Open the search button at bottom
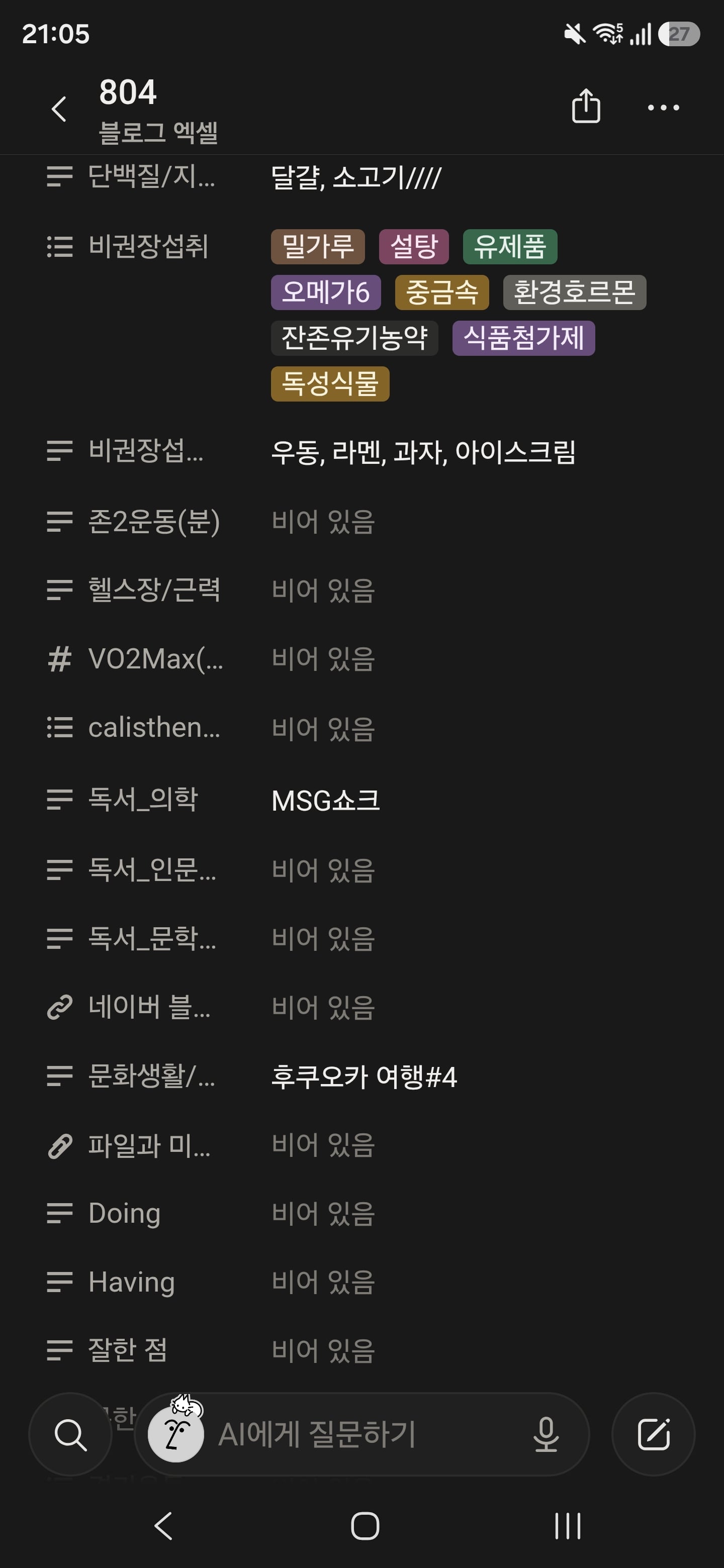724x1568 pixels. pos(70,1434)
